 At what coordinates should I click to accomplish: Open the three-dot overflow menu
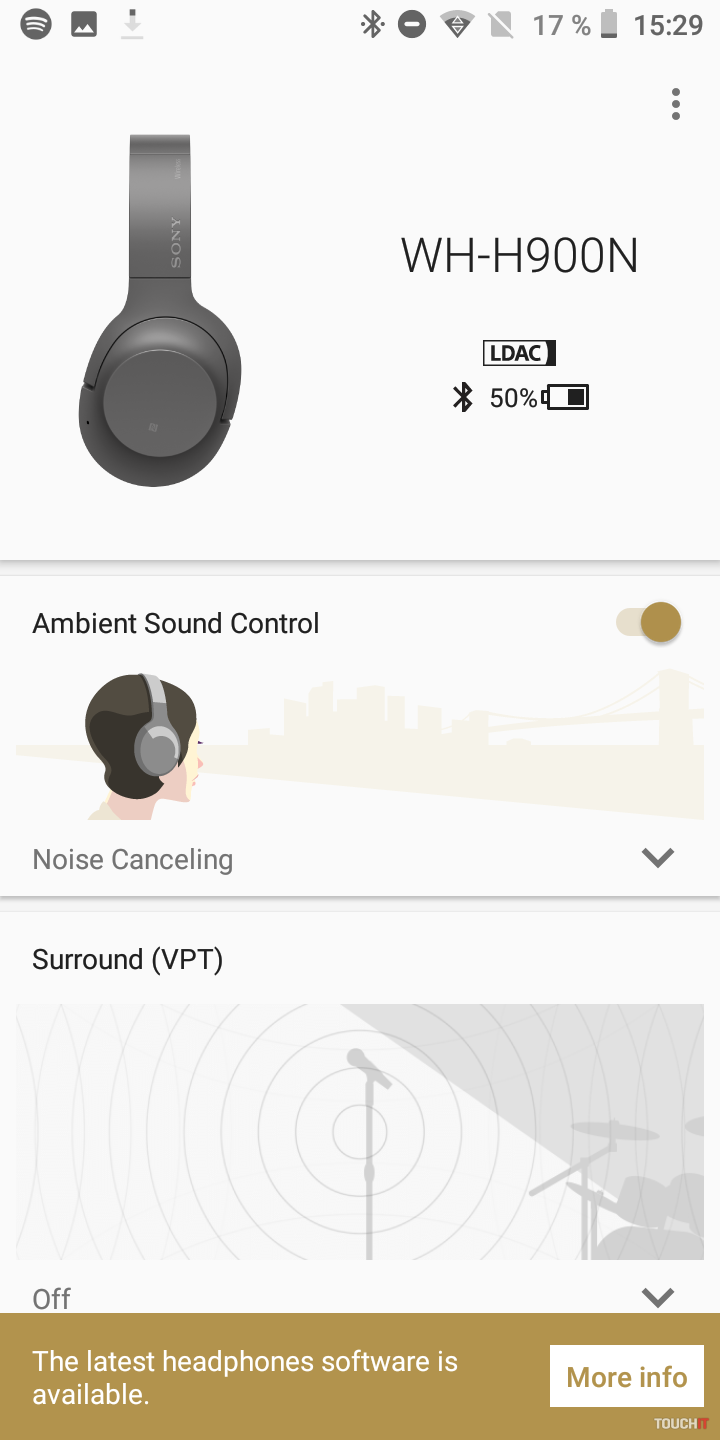click(676, 104)
